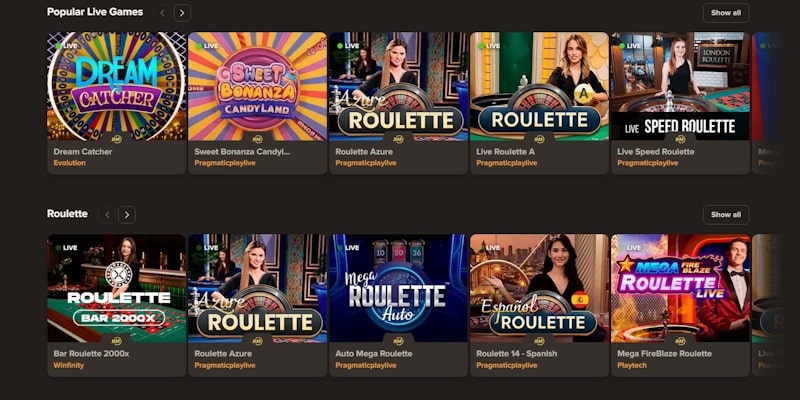
Task: Launch Sweet Bonanza Candyland game
Action: pyautogui.click(x=257, y=87)
